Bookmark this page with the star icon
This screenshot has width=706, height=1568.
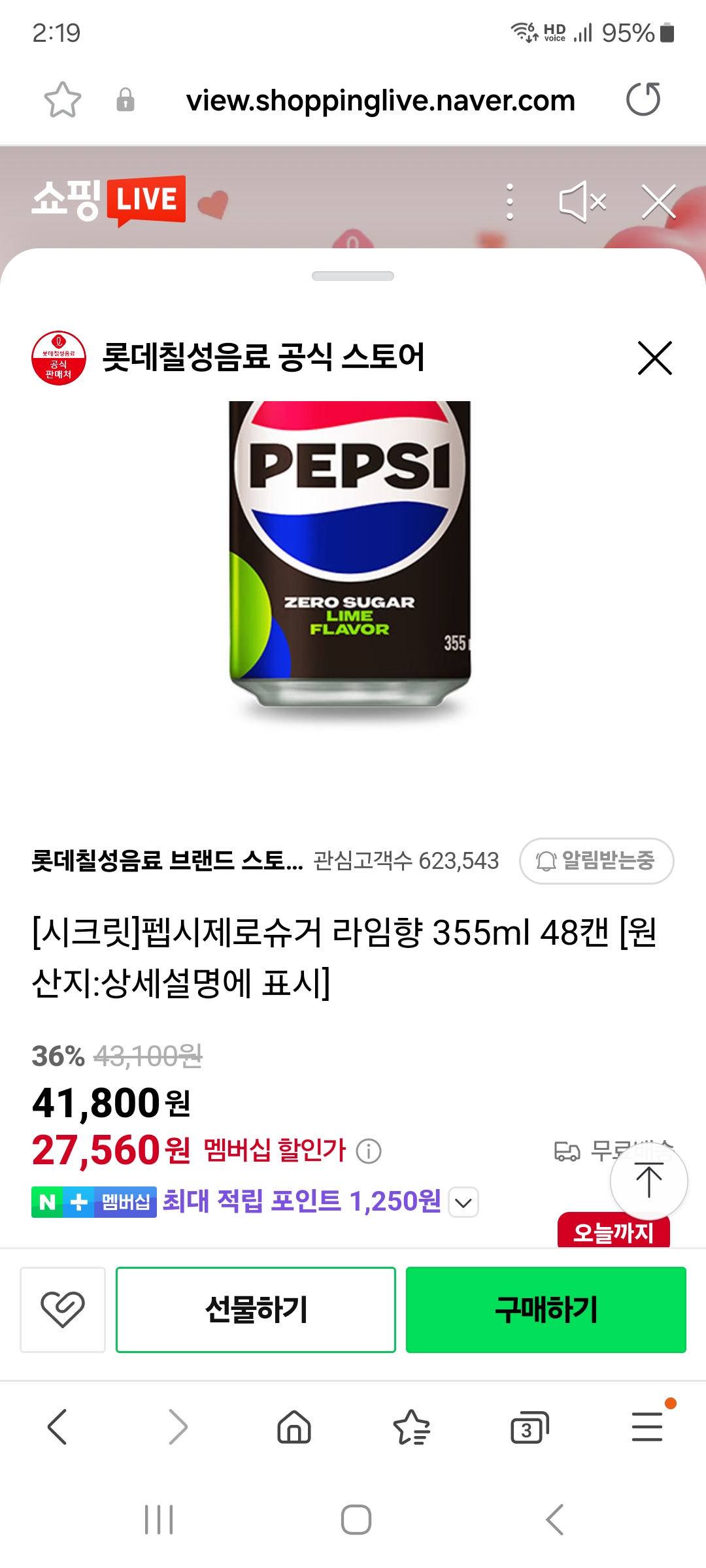point(62,100)
